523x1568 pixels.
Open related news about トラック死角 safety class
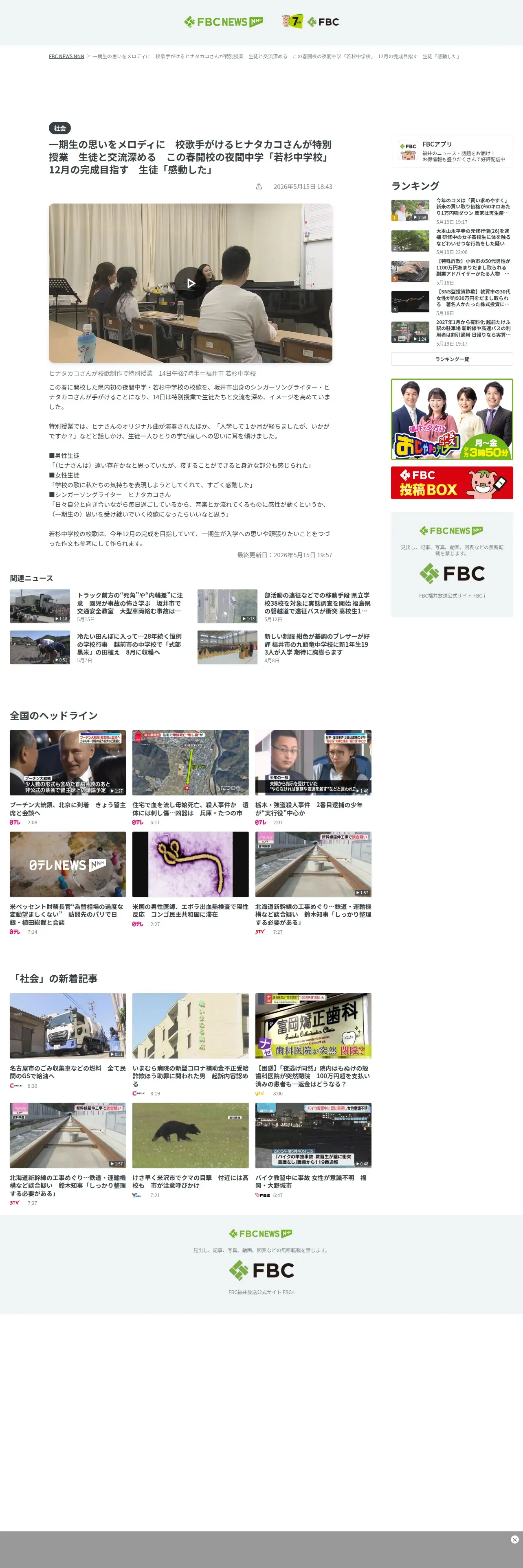pyautogui.click(x=97, y=606)
